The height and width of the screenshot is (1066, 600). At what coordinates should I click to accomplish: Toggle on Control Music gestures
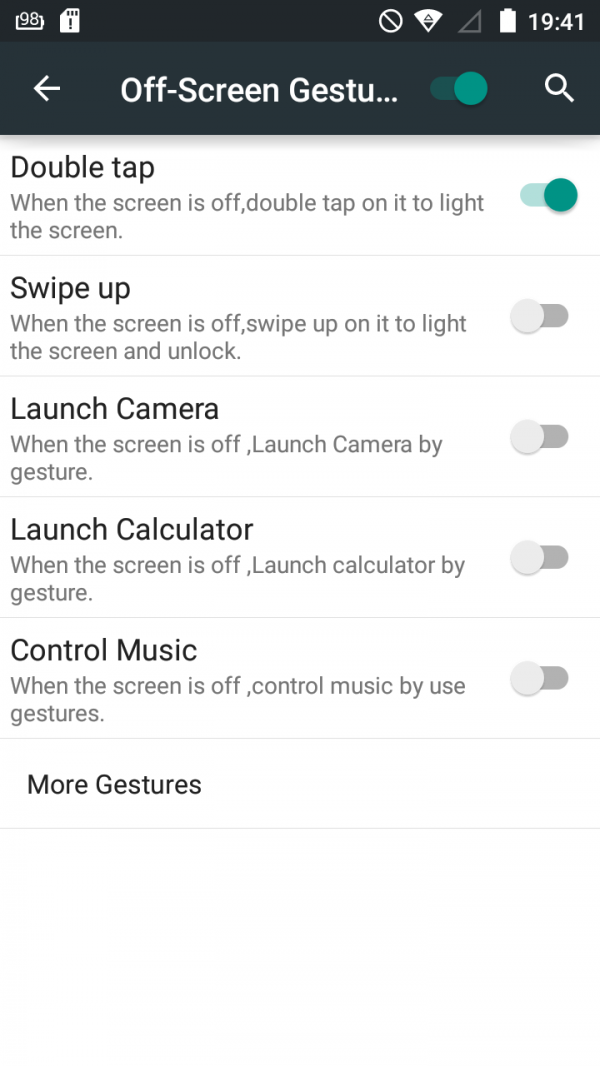[x=540, y=679]
